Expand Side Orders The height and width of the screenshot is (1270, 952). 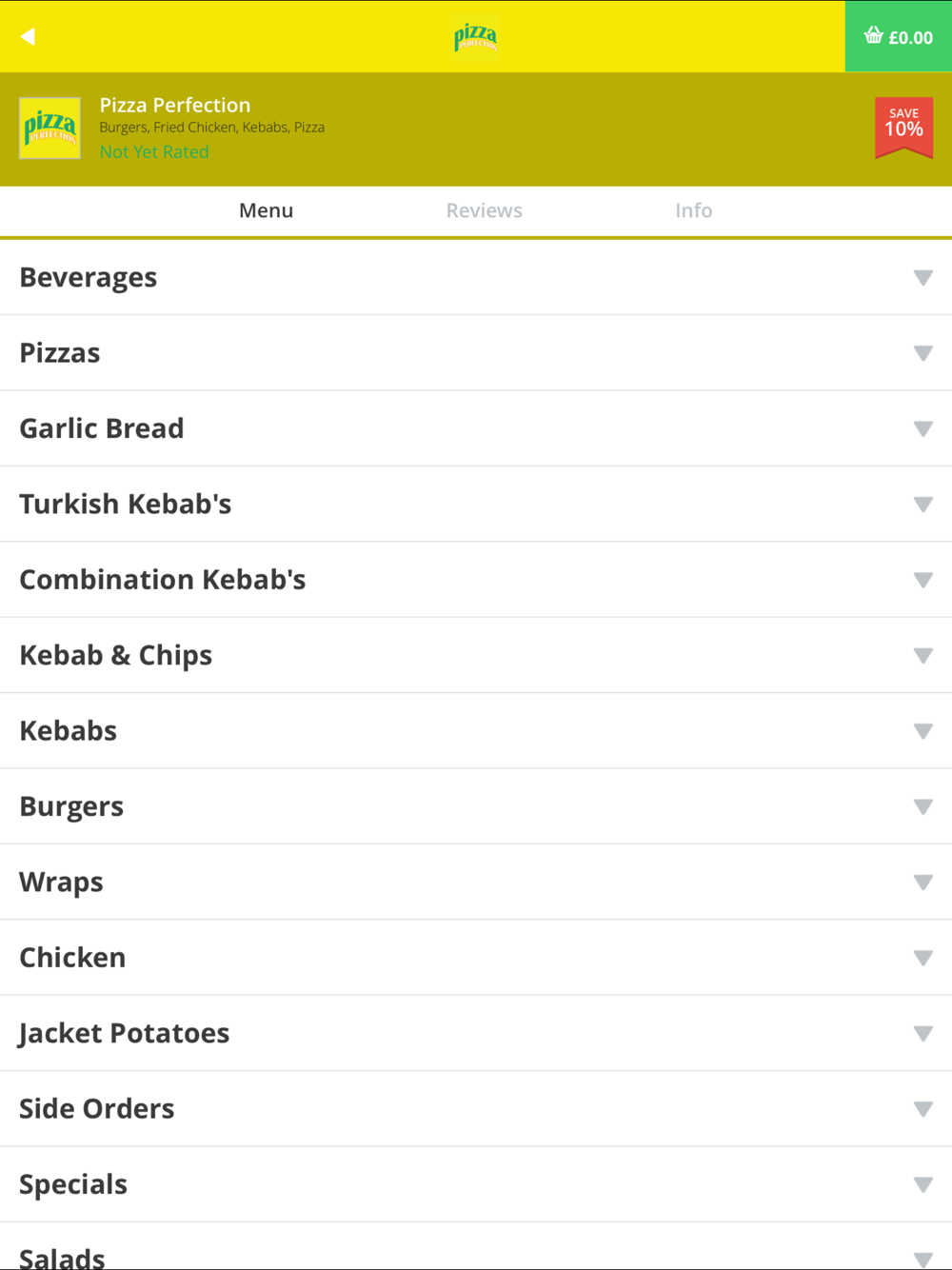pyautogui.click(x=476, y=1109)
